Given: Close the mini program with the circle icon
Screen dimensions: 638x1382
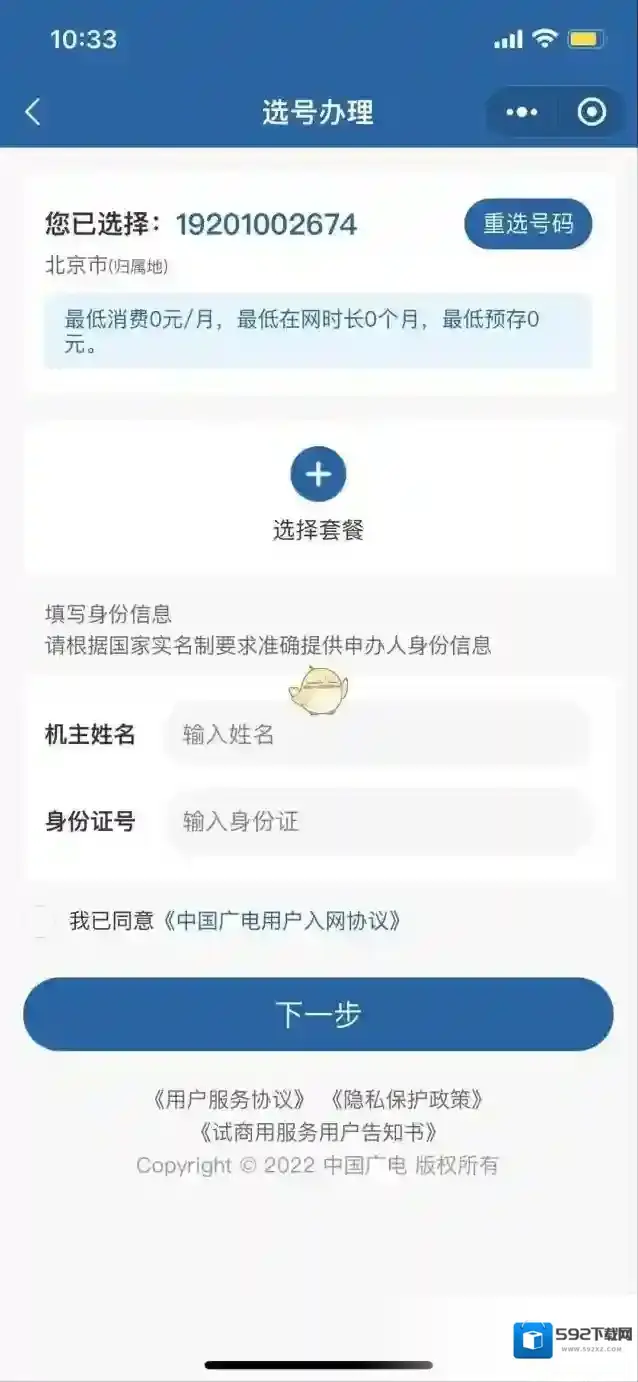Looking at the screenshot, I should point(592,112).
